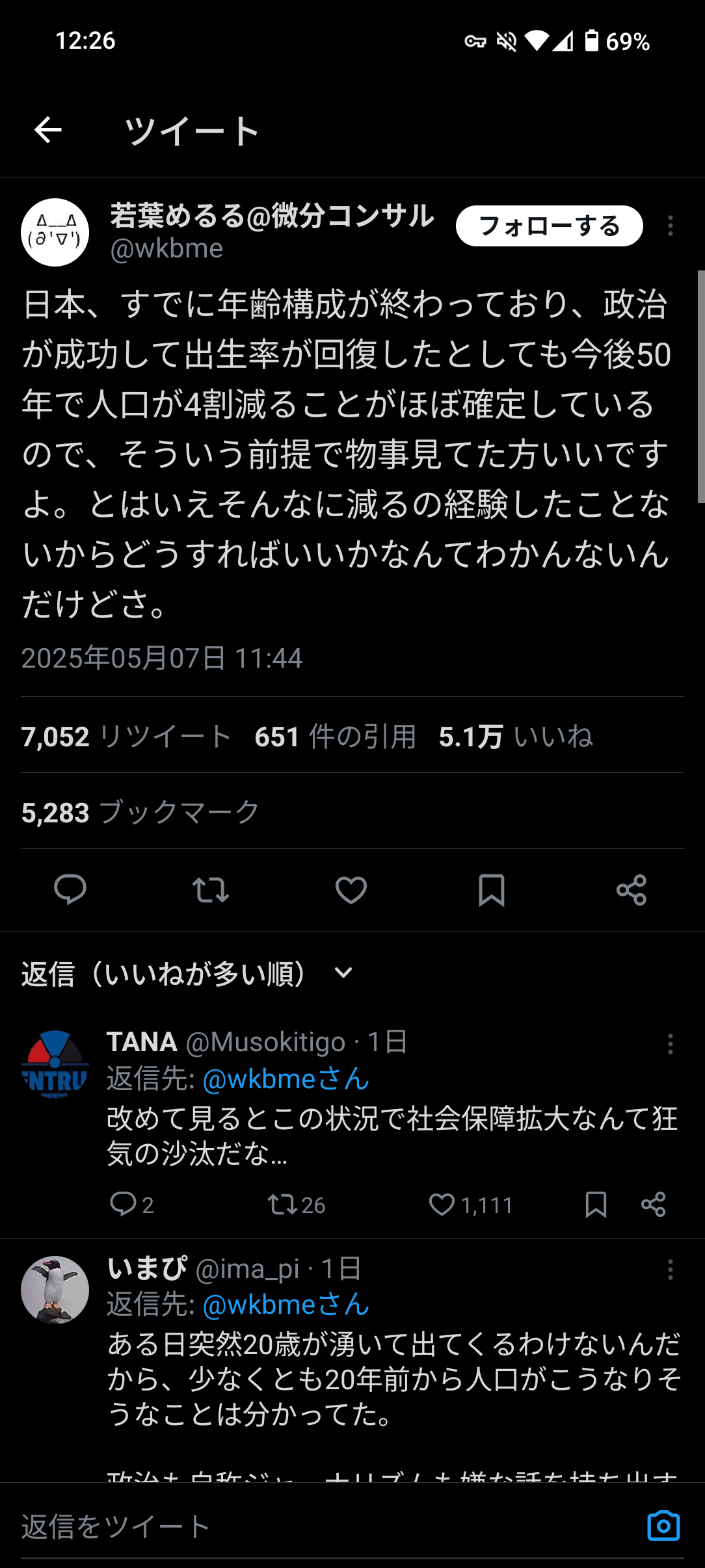Retweet TANA's reply

pos(283,1205)
